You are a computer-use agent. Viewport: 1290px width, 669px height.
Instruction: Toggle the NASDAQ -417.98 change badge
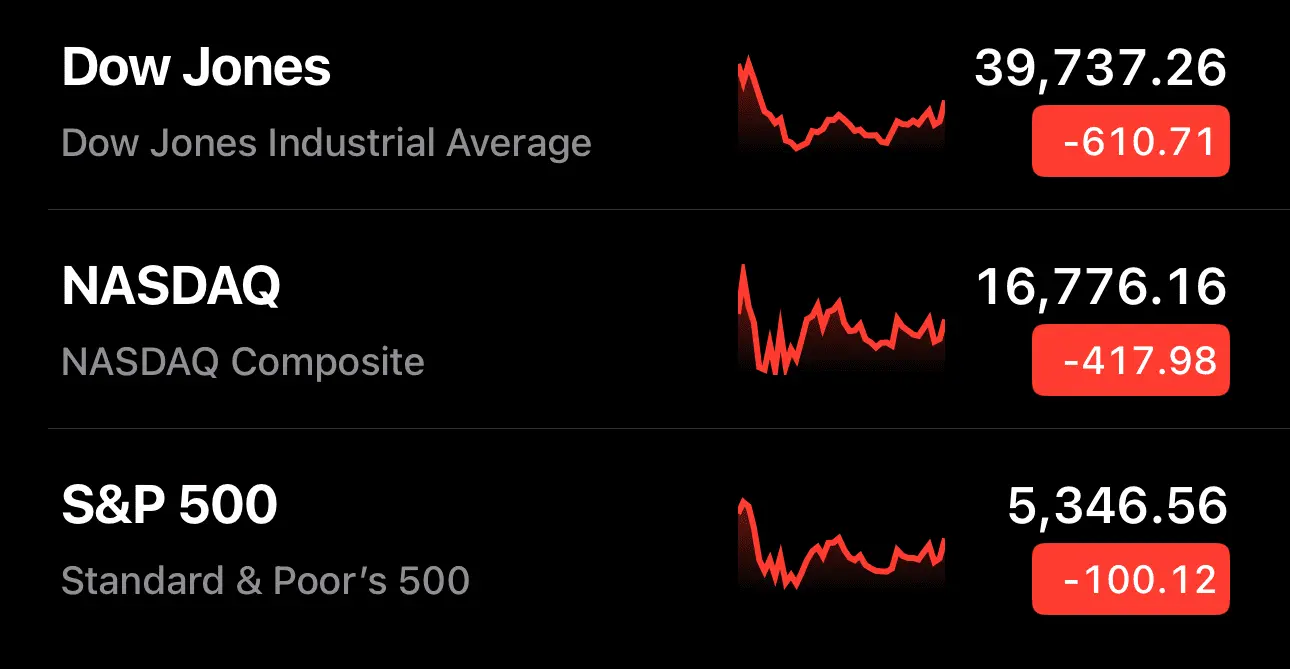(1130, 359)
